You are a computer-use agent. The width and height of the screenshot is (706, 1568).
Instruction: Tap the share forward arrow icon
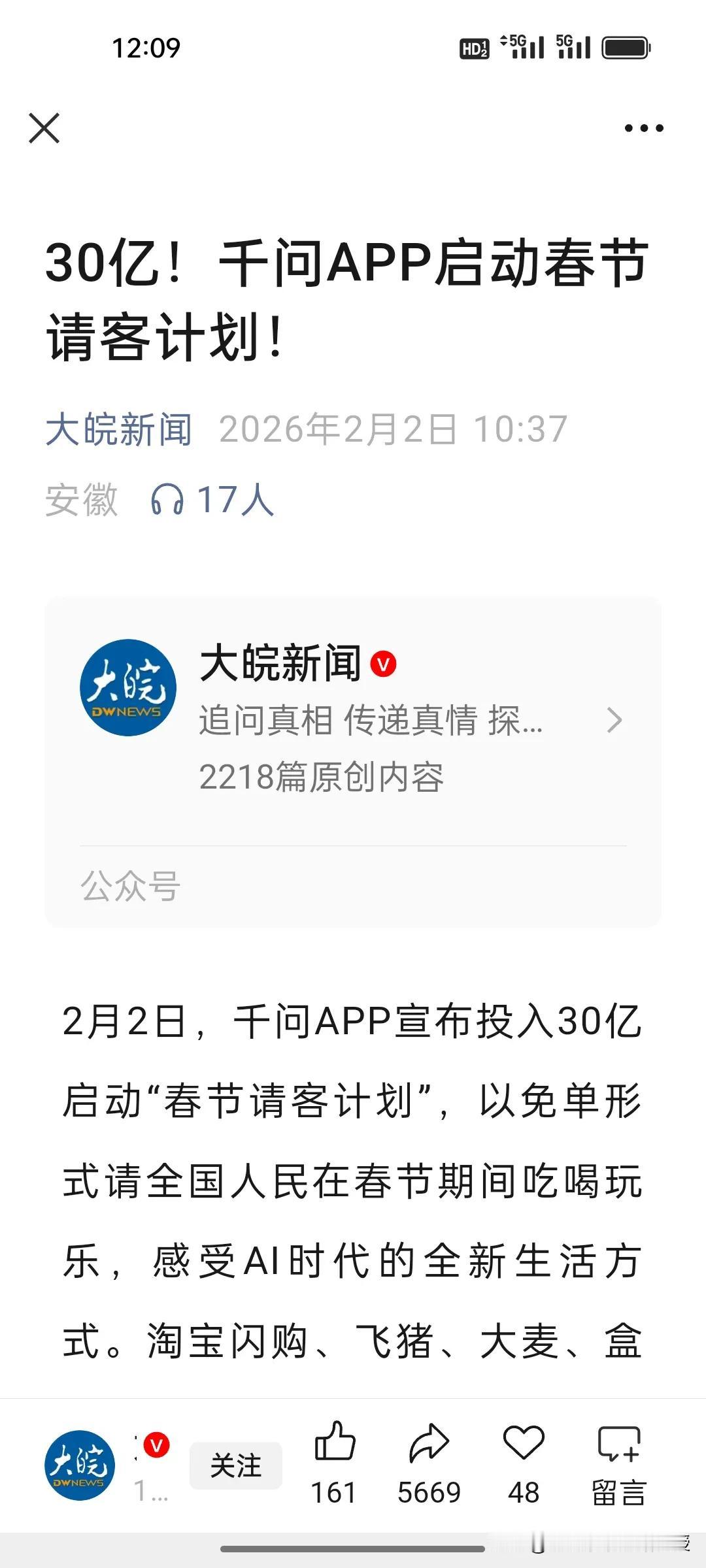click(x=430, y=1440)
